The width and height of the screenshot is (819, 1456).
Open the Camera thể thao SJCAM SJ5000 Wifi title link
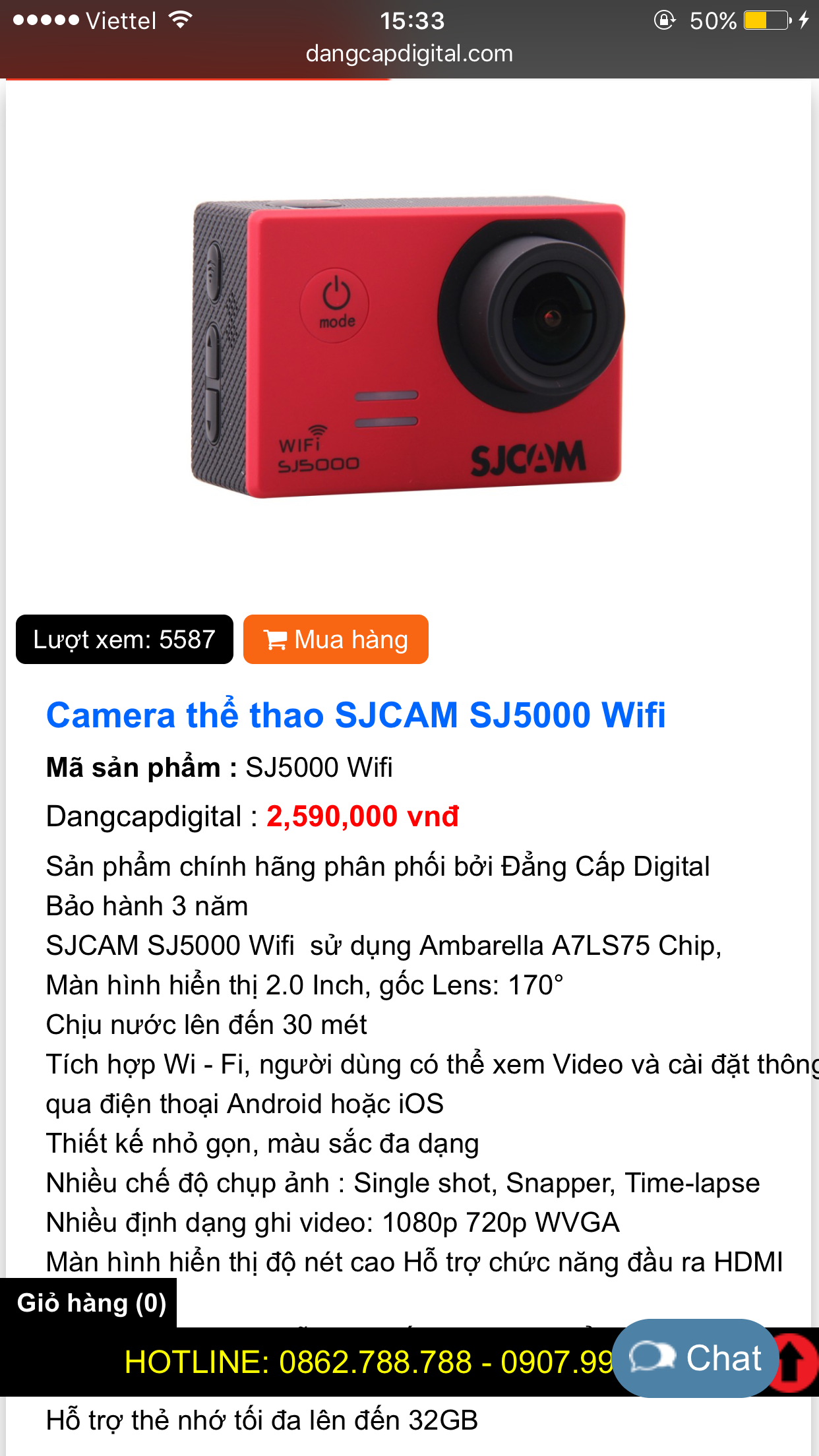coord(355,715)
